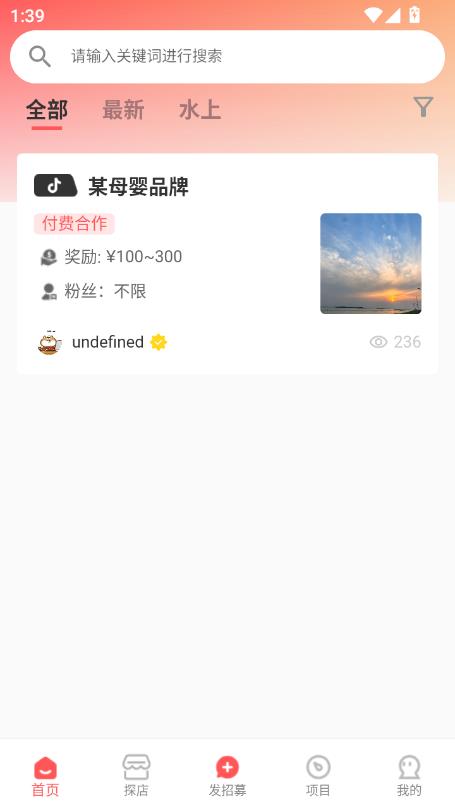Go to the 探店 tab

(136, 774)
